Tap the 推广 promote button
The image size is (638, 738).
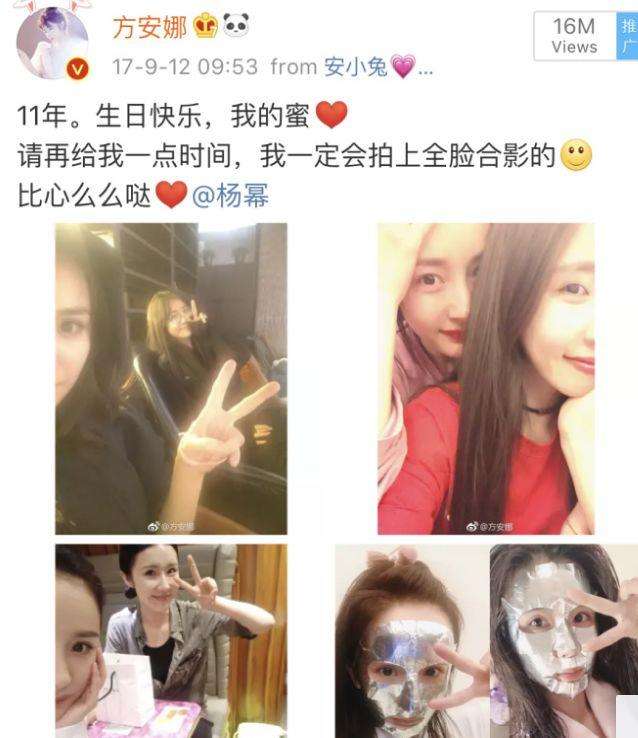(x=628, y=36)
